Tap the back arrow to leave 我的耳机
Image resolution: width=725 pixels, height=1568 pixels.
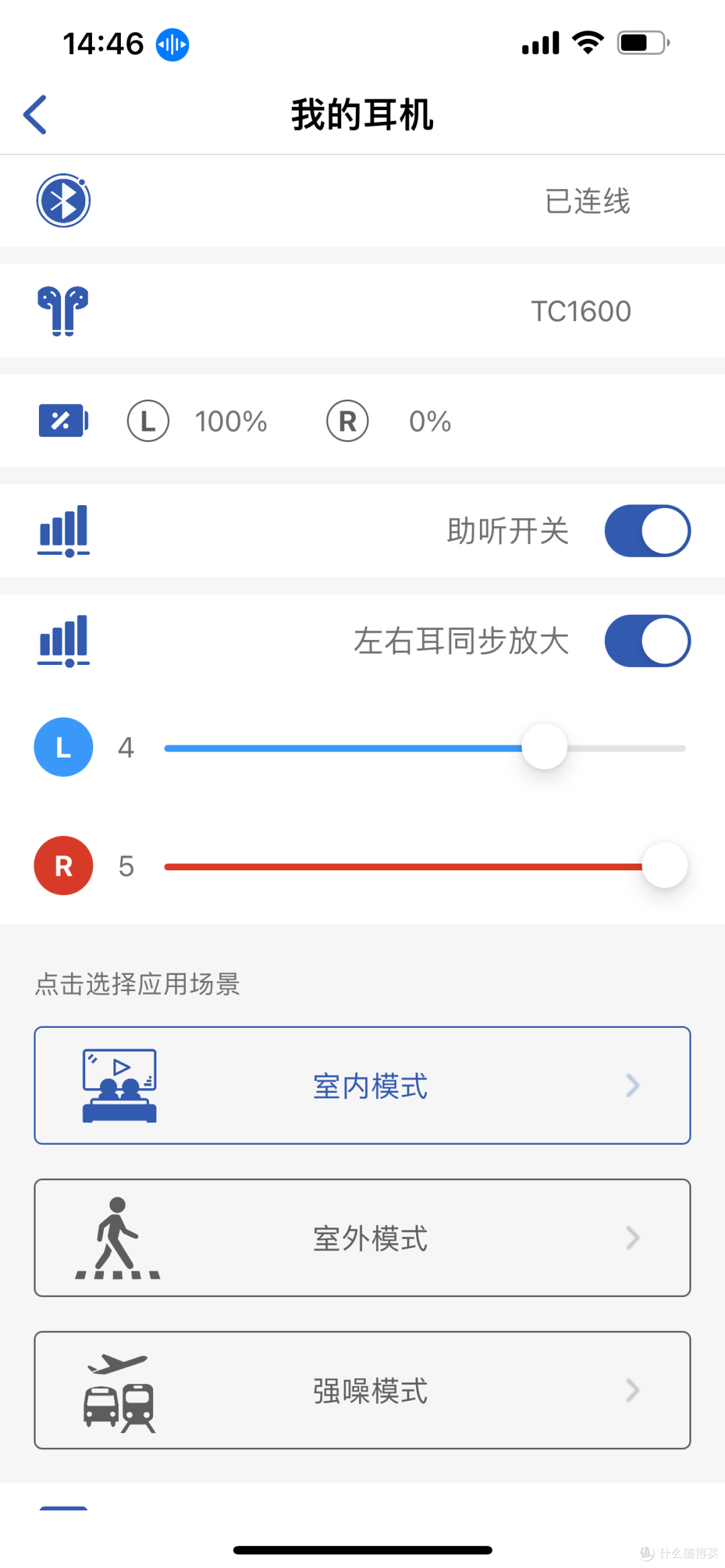pyautogui.click(x=36, y=114)
